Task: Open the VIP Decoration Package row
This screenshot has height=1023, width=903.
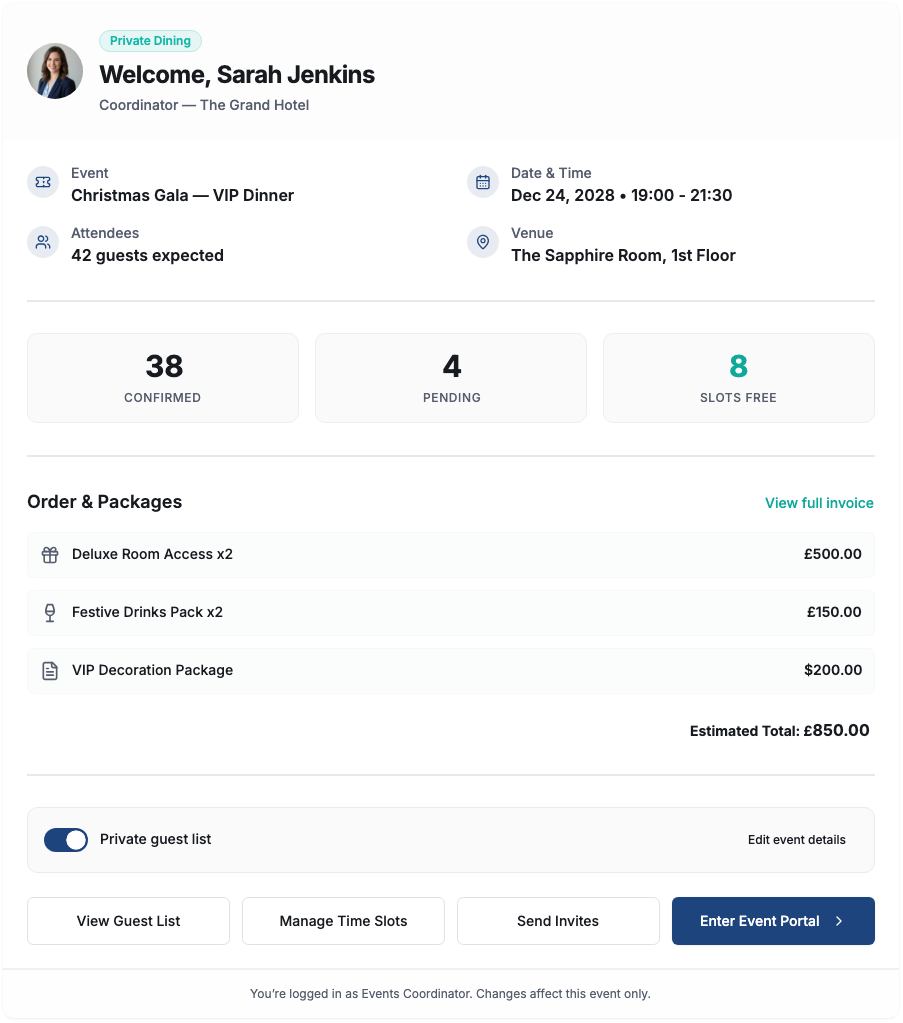Action: [x=451, y=671]
